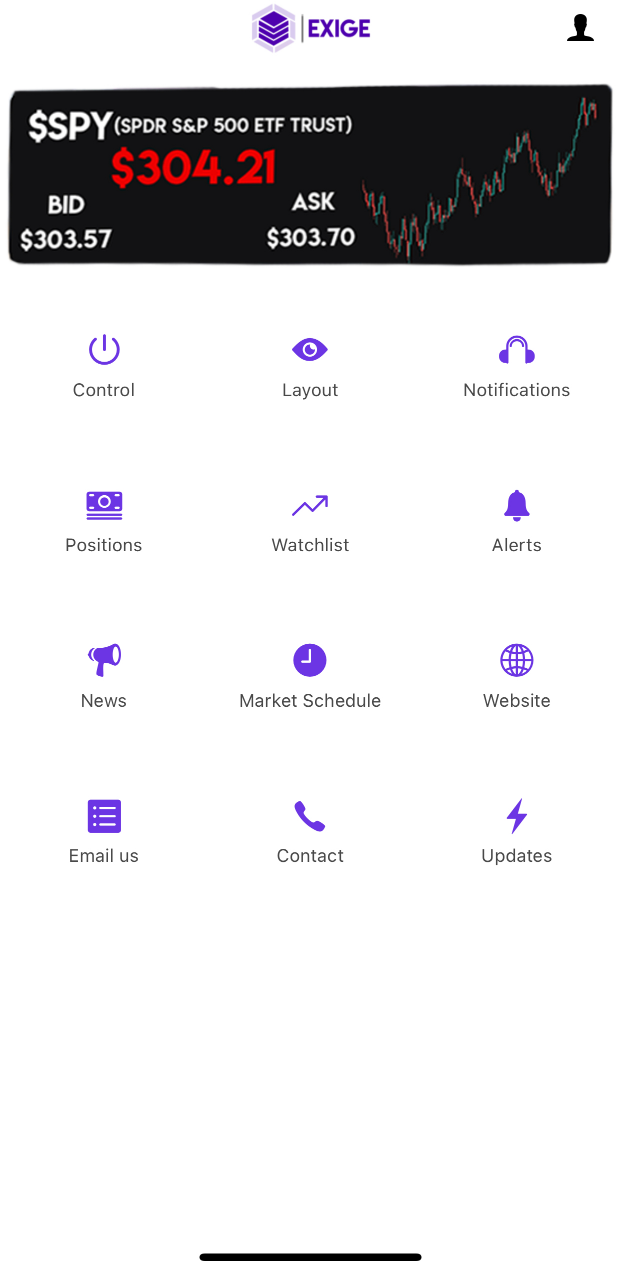Open Notifications settings
621x1273 pixels.
tap(516, 366)
